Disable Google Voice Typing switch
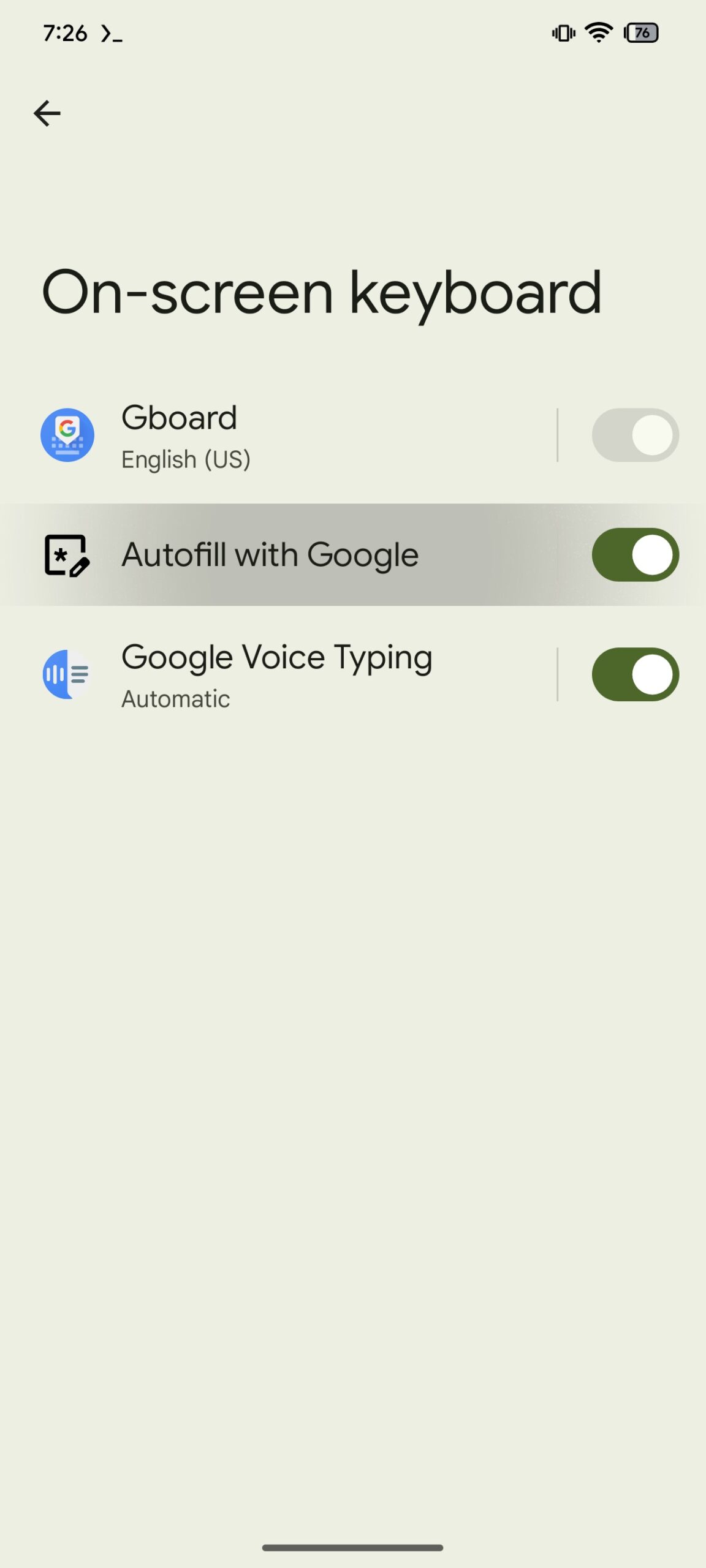This screenshot has height=1568, width=706. click(635, 674)
